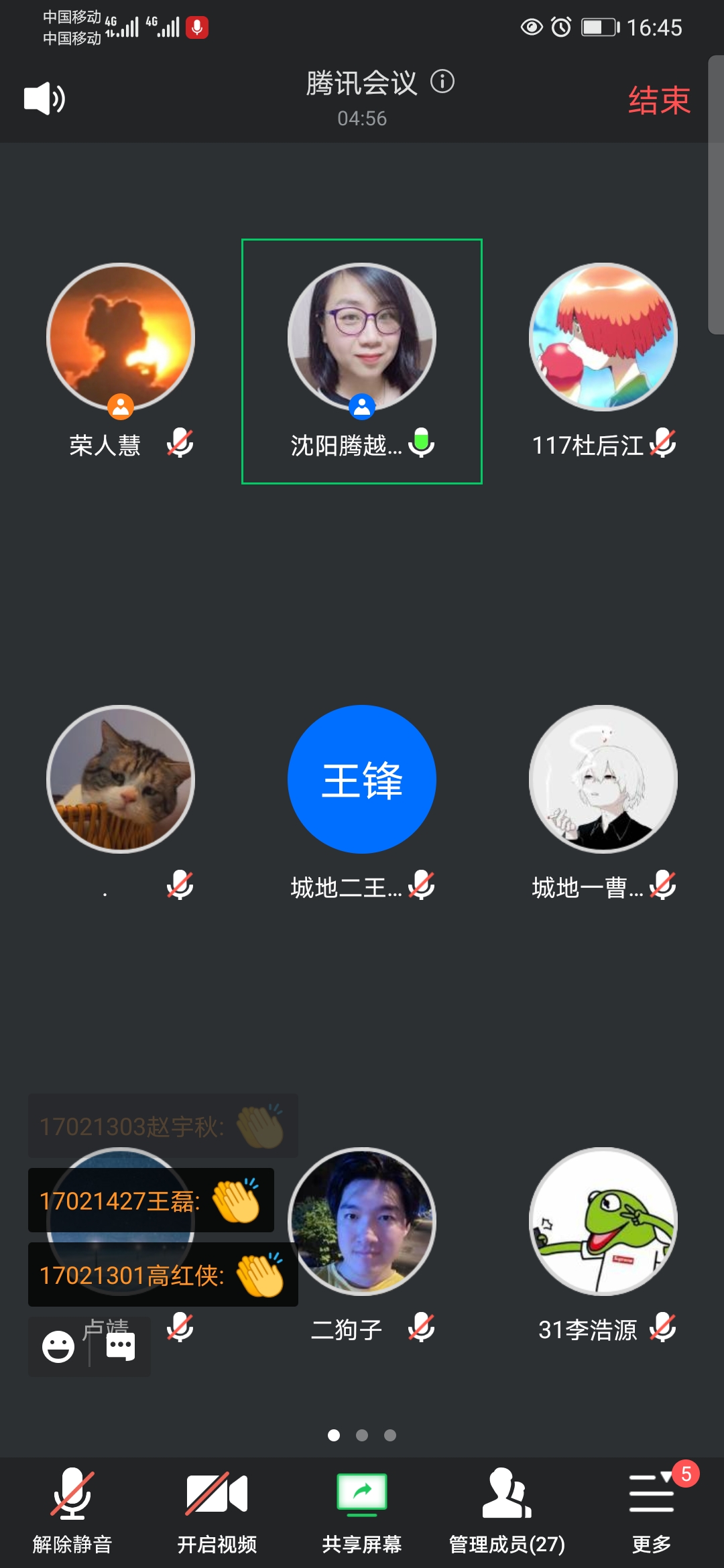Tap the speaker audio icon

click(44, 99)
